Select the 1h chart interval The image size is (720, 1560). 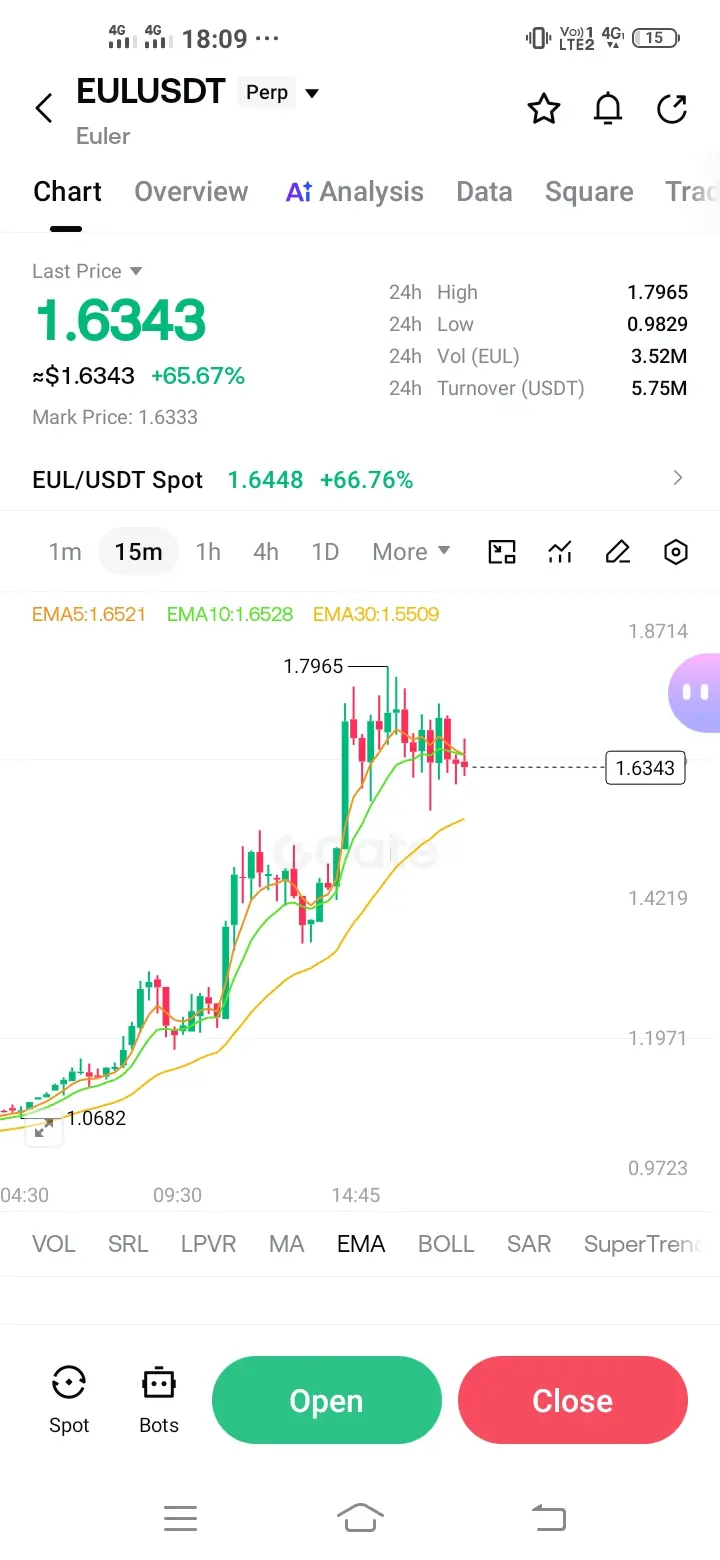(208, 552)
